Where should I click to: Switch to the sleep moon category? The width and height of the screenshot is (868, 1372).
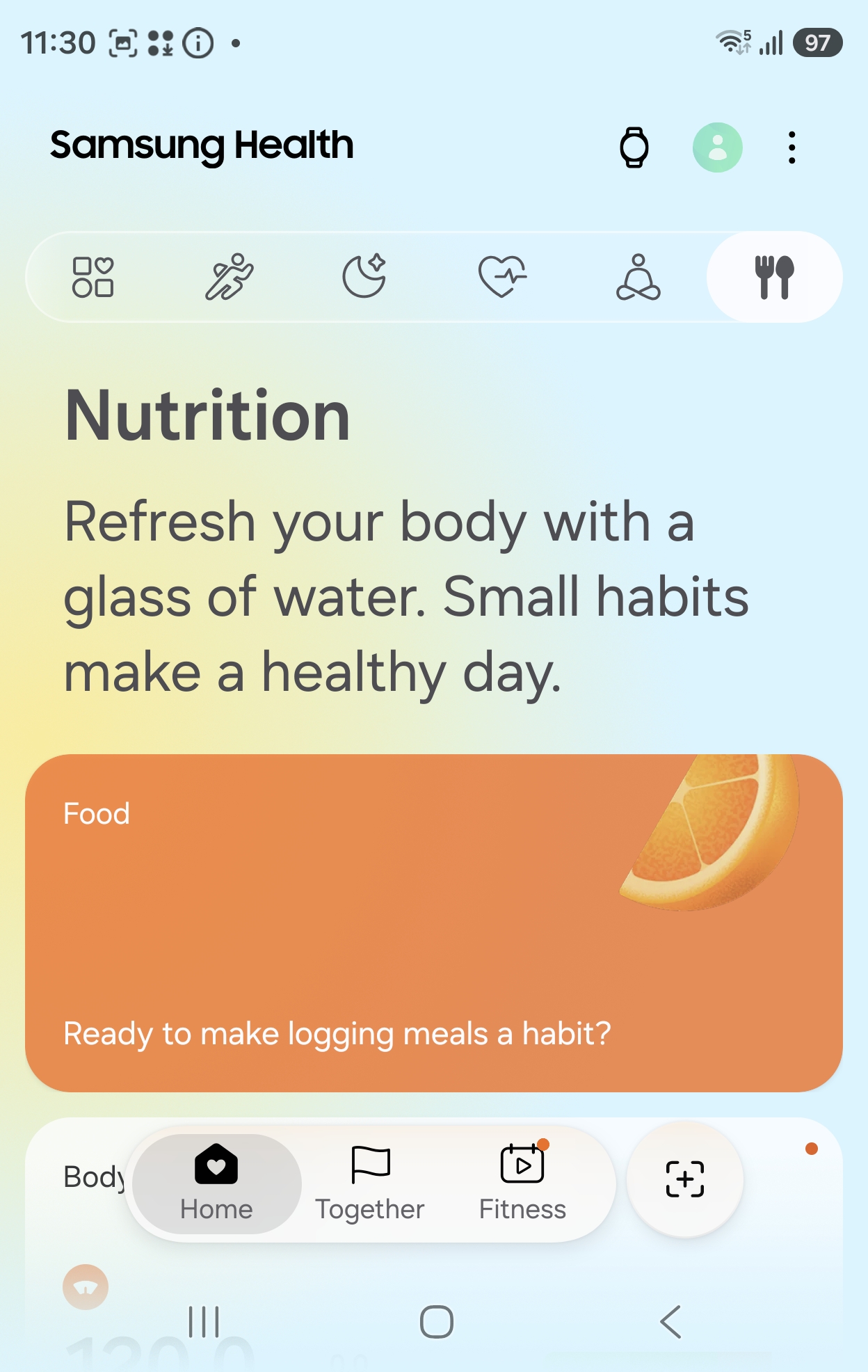pyautogui.click(x=364, y=277)
